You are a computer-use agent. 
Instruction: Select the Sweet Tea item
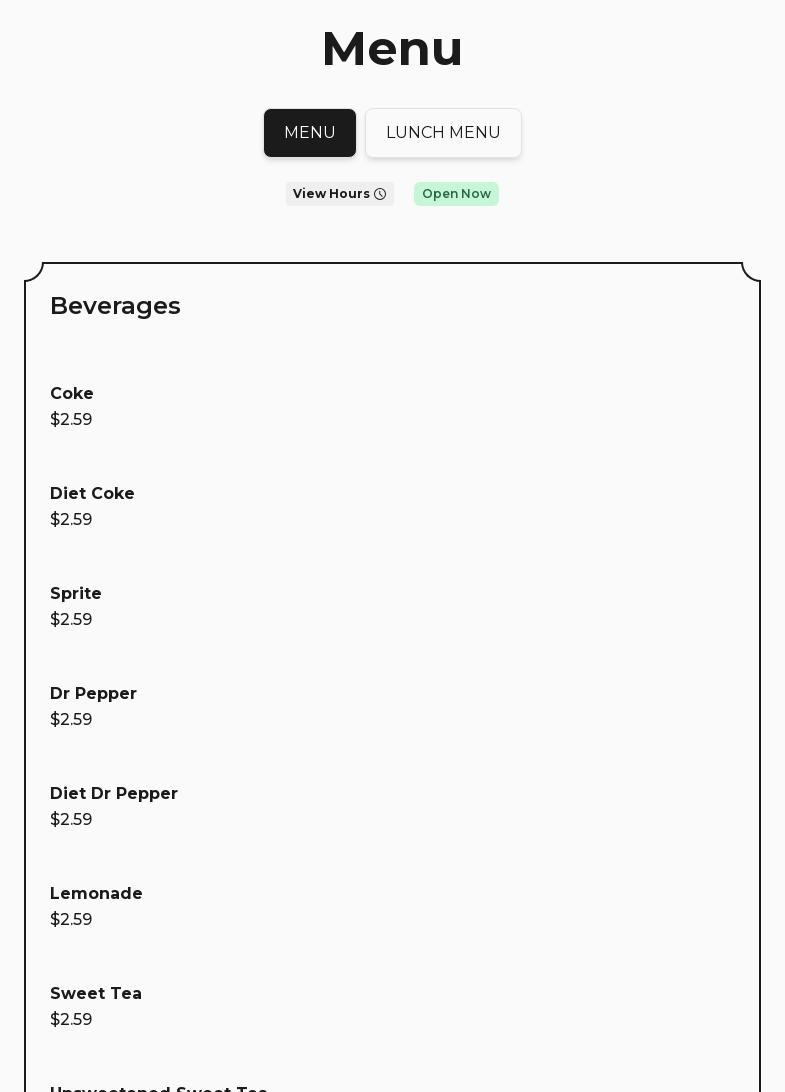[x=96, y=994]
